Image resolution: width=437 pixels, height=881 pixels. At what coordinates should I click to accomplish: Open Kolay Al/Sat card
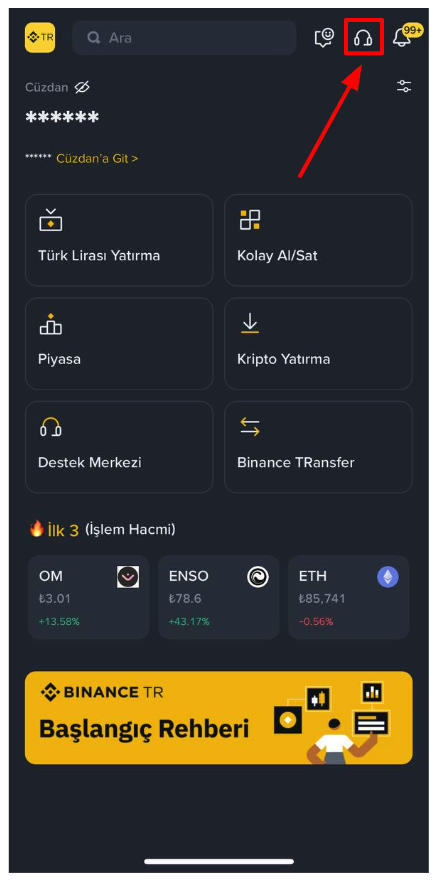[x=318, y=240]
